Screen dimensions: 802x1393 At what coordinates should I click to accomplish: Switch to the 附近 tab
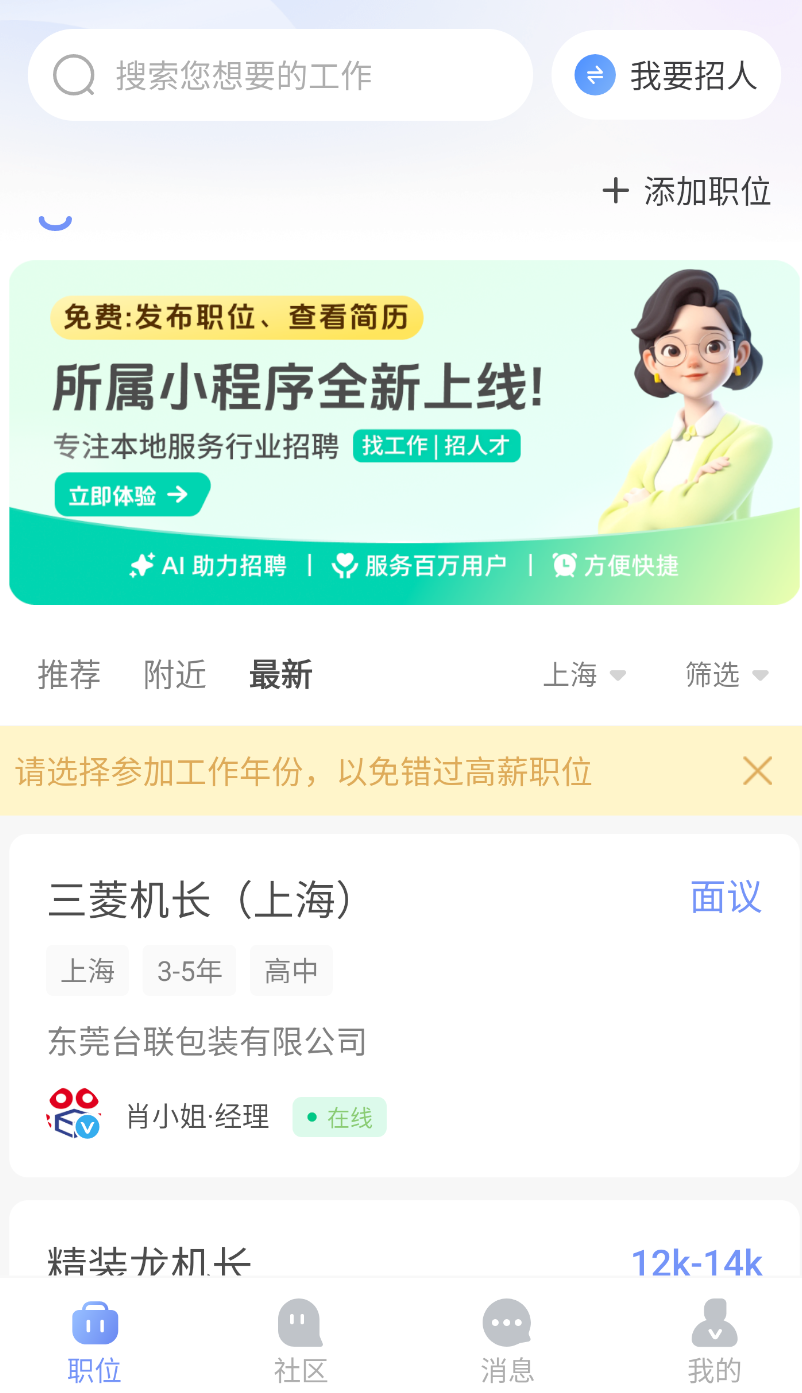tap(175, 675)
